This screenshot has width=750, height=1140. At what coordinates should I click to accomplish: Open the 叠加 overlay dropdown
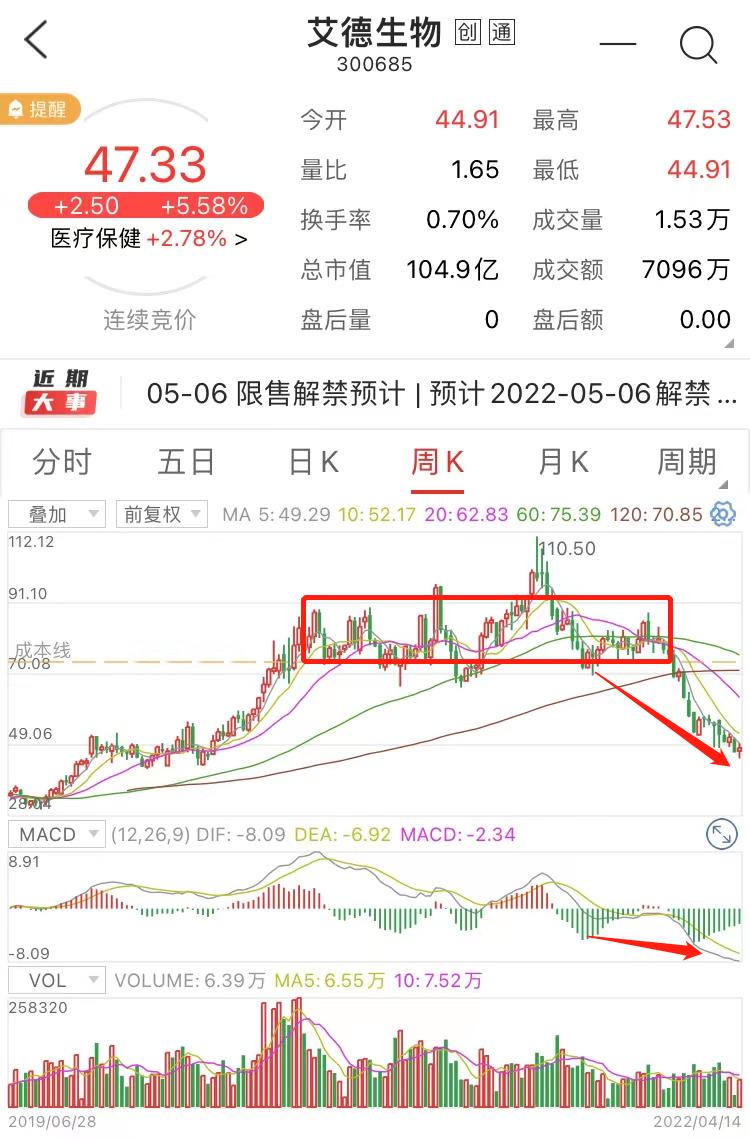pos(57,514)
